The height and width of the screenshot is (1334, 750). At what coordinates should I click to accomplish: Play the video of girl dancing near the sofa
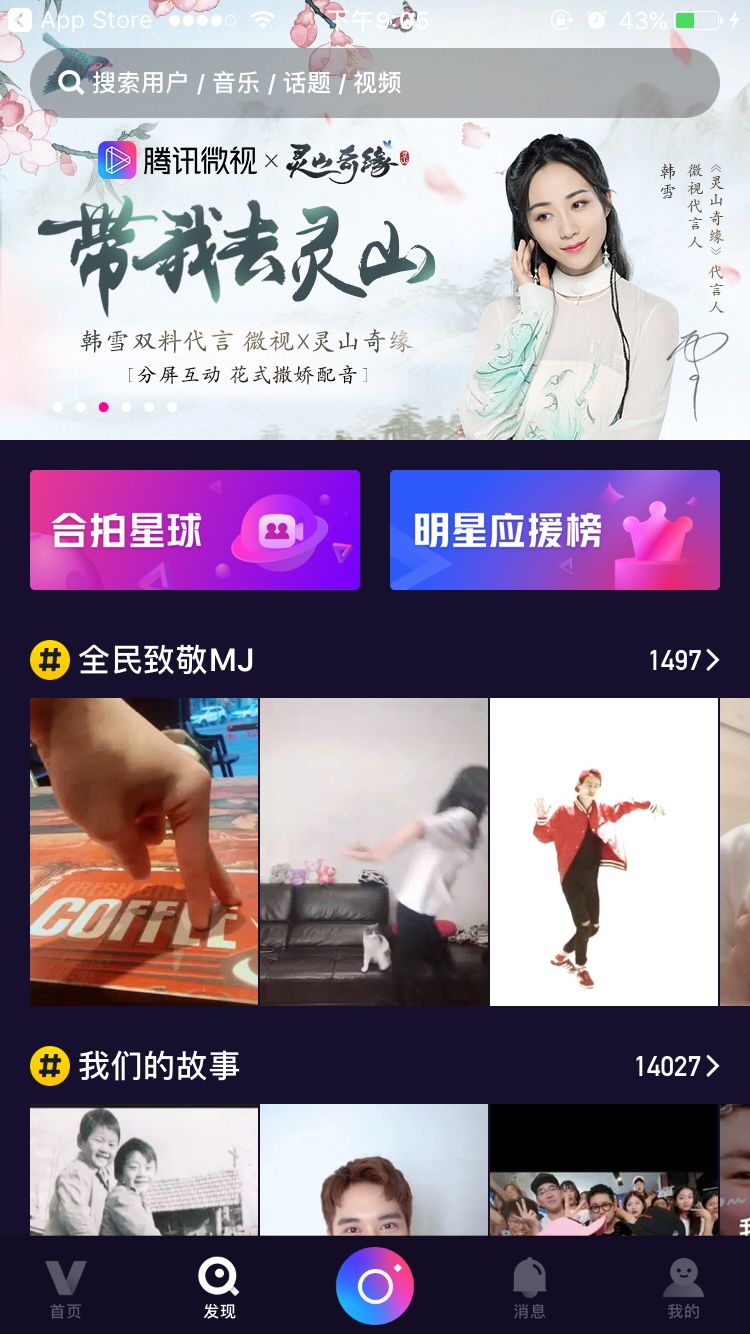pyautogui.click(x=374, y=851)
